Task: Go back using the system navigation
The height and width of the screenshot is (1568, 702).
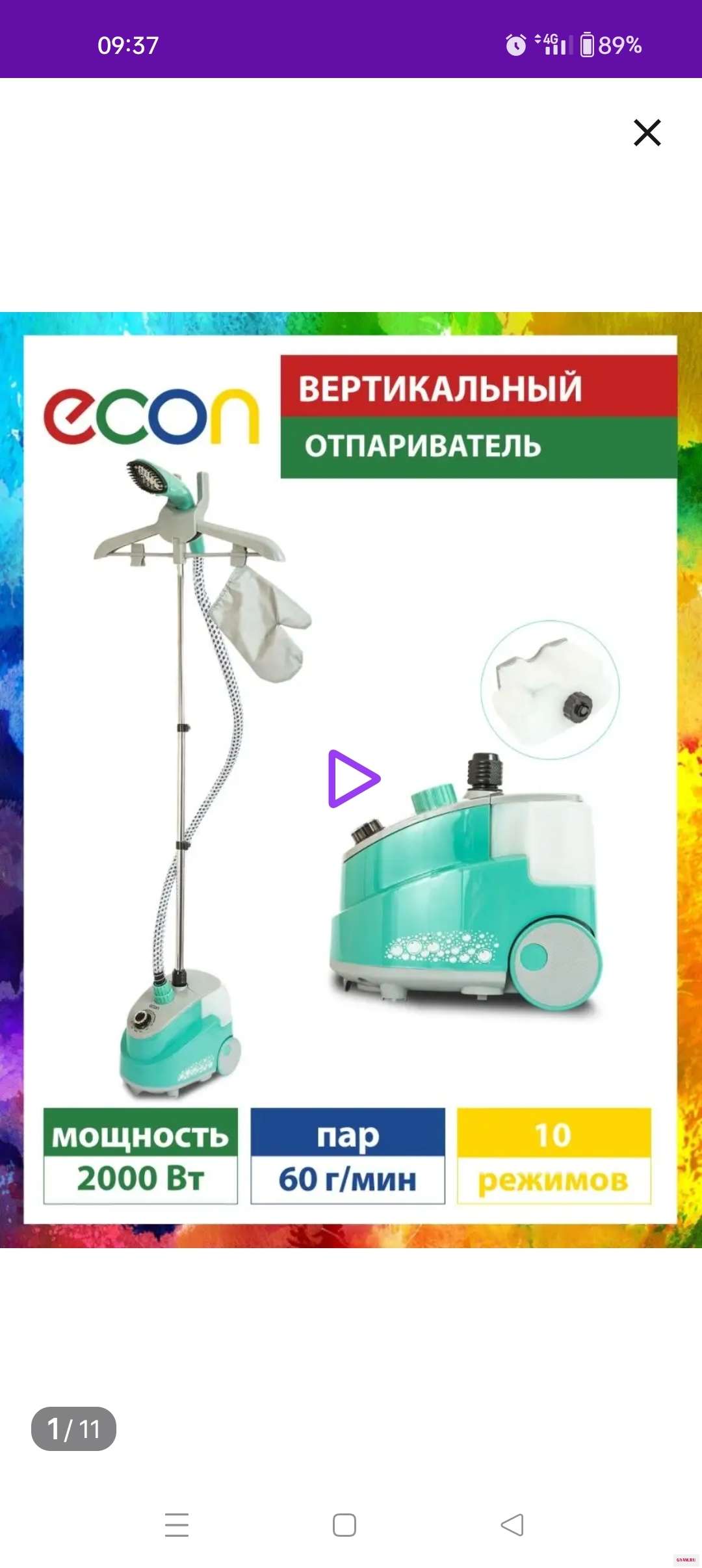Action: (512, 1524)
